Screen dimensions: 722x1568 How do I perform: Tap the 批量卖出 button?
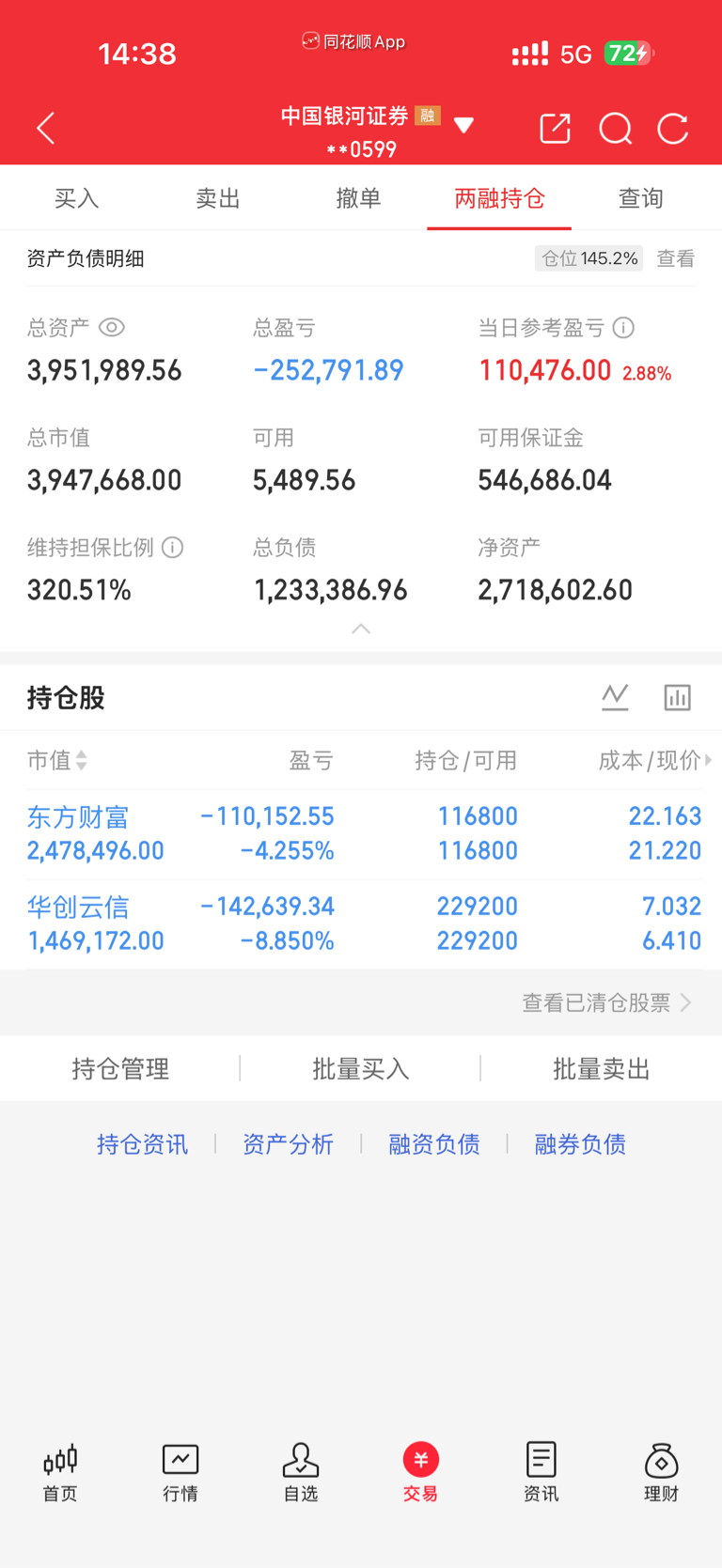tap(602, 1069)
